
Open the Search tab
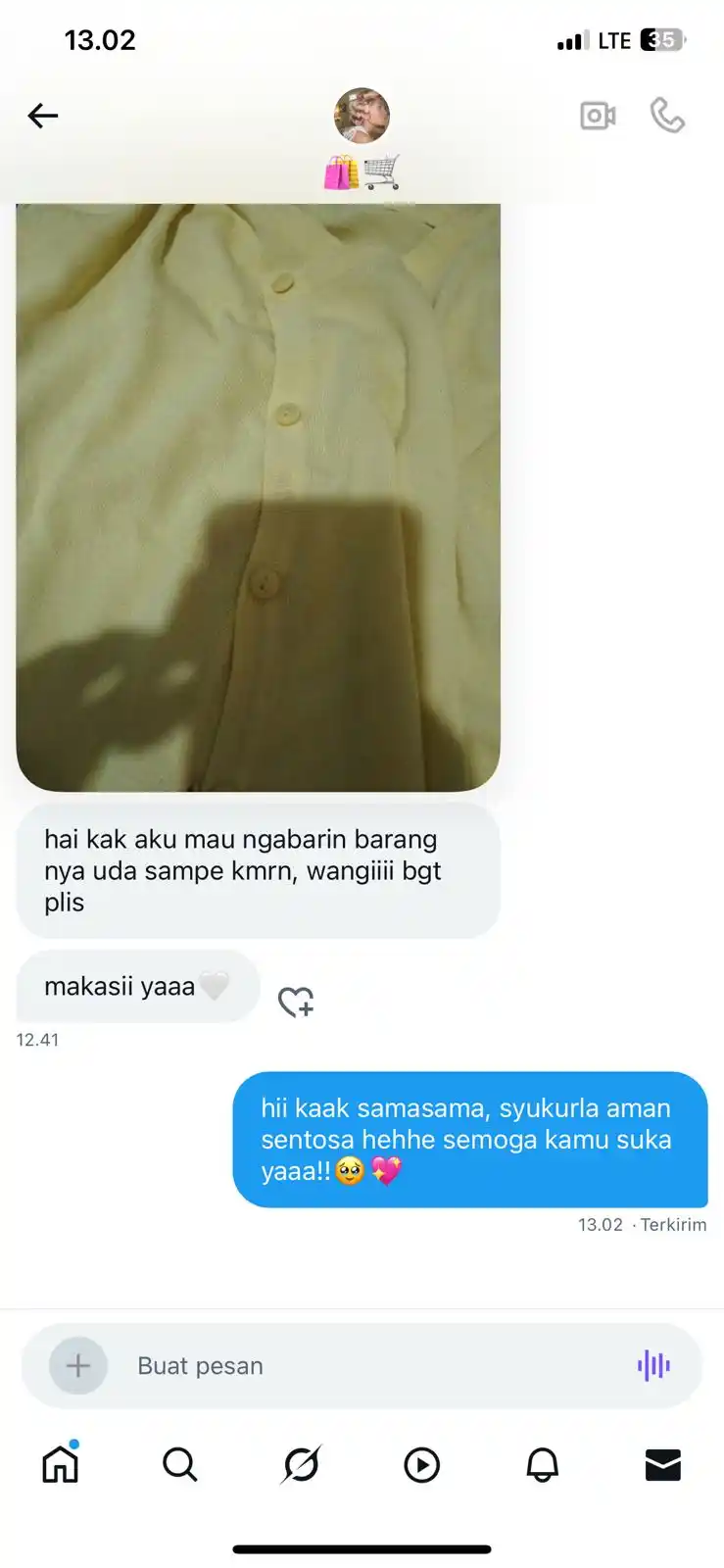[180, 1464]
